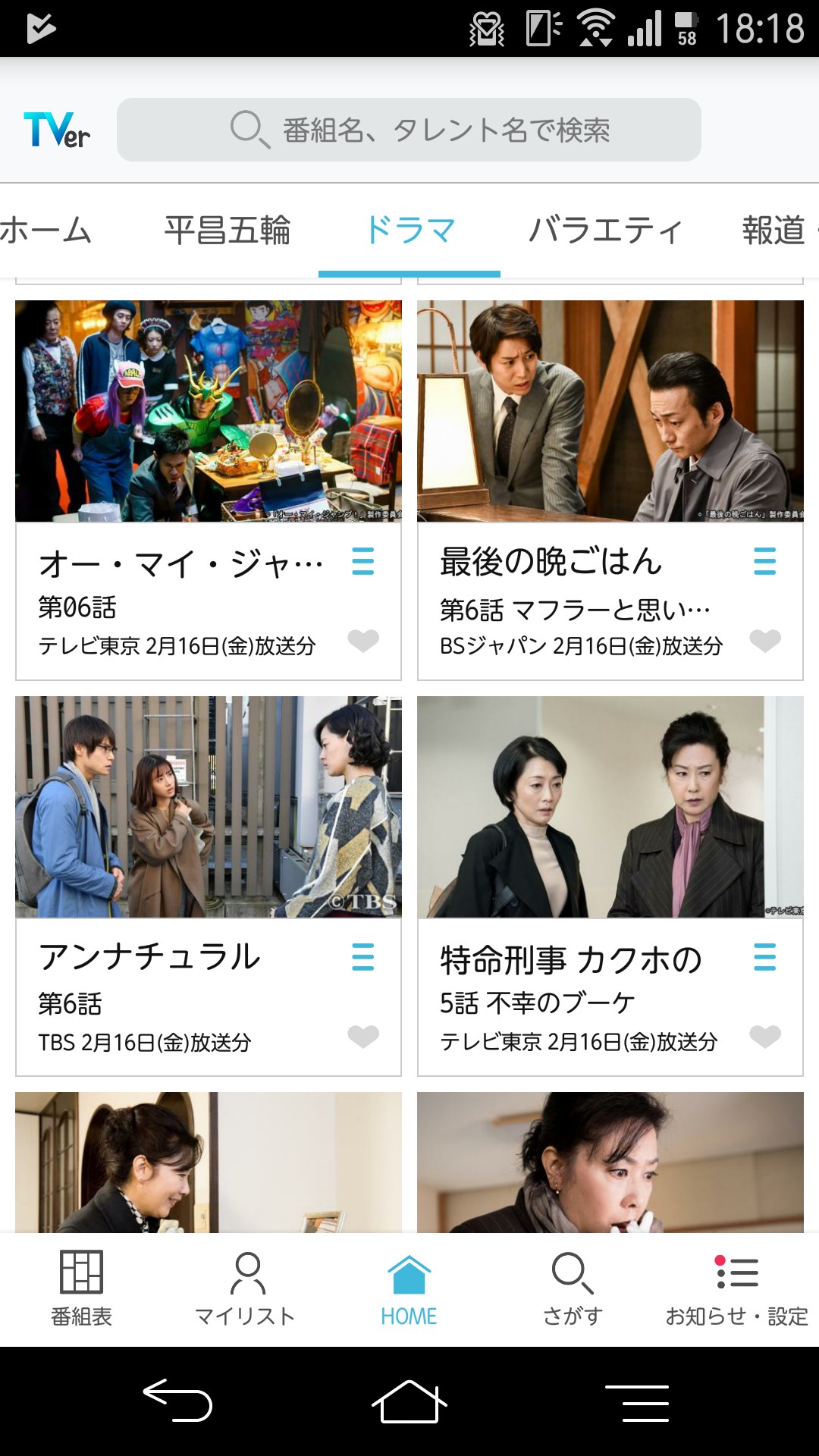Image resolution: width=819 pixels, height=1456 pixels.
Task: Like アンナチュラル using its heart icon
Action: coord(363,1036)
